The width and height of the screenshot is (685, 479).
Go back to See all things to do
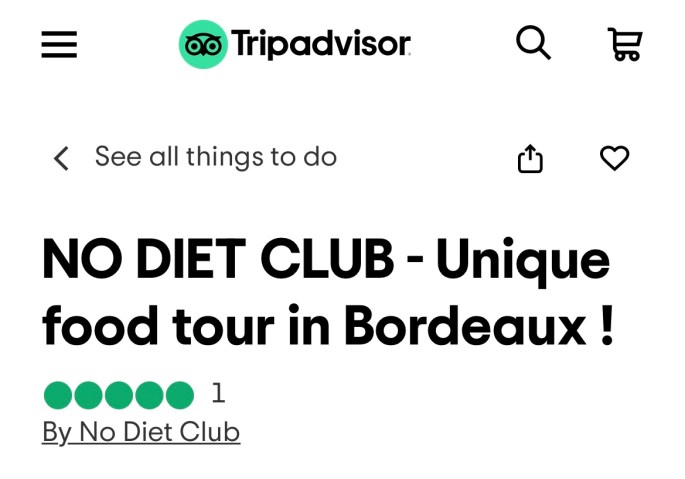[x=195, y=157]
